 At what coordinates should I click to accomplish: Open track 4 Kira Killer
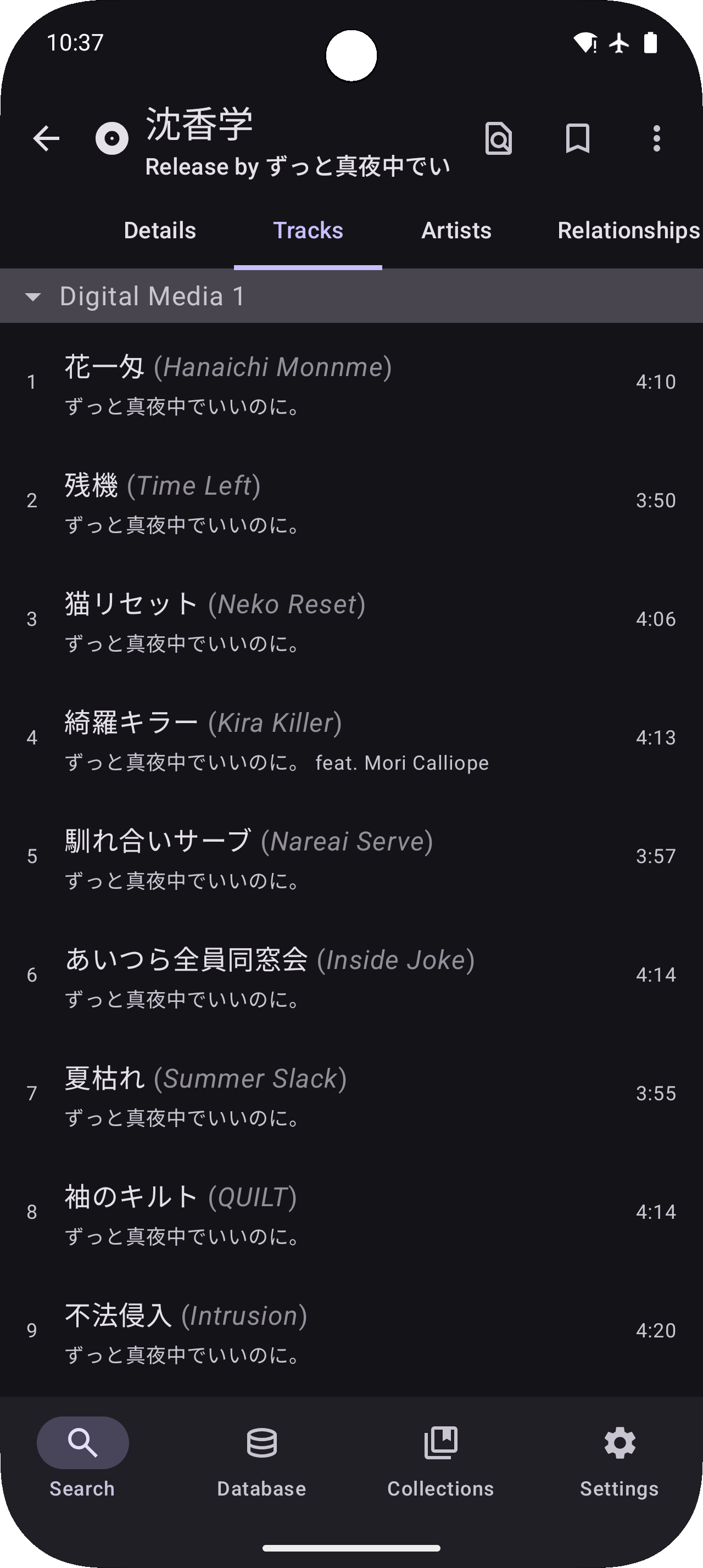[x=304, y=738]
